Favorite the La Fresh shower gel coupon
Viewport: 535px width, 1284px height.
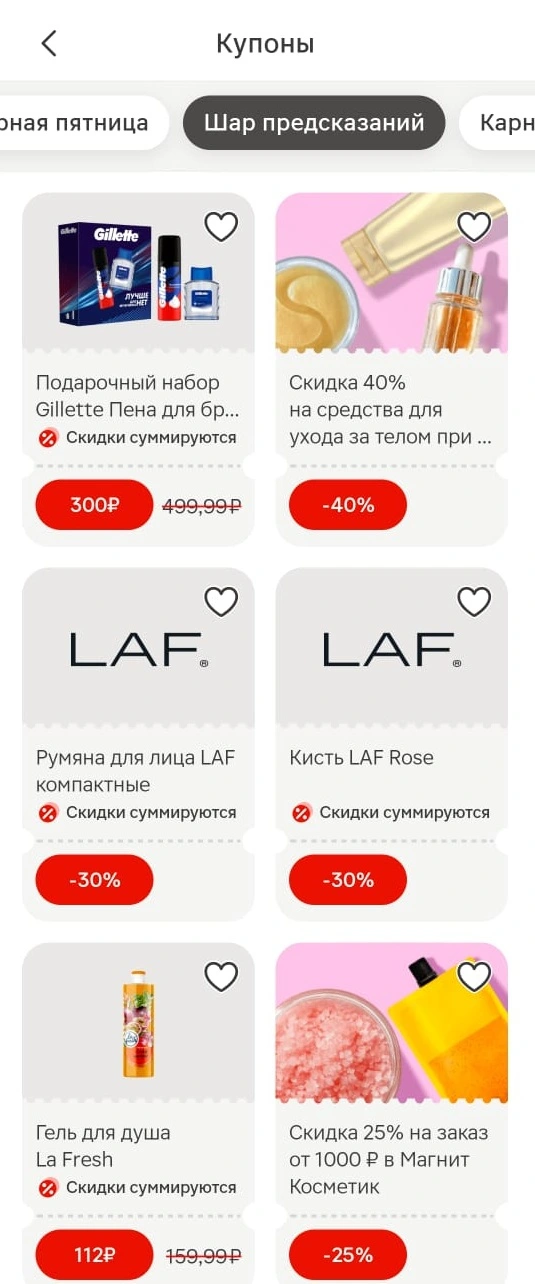pos(221,977)
